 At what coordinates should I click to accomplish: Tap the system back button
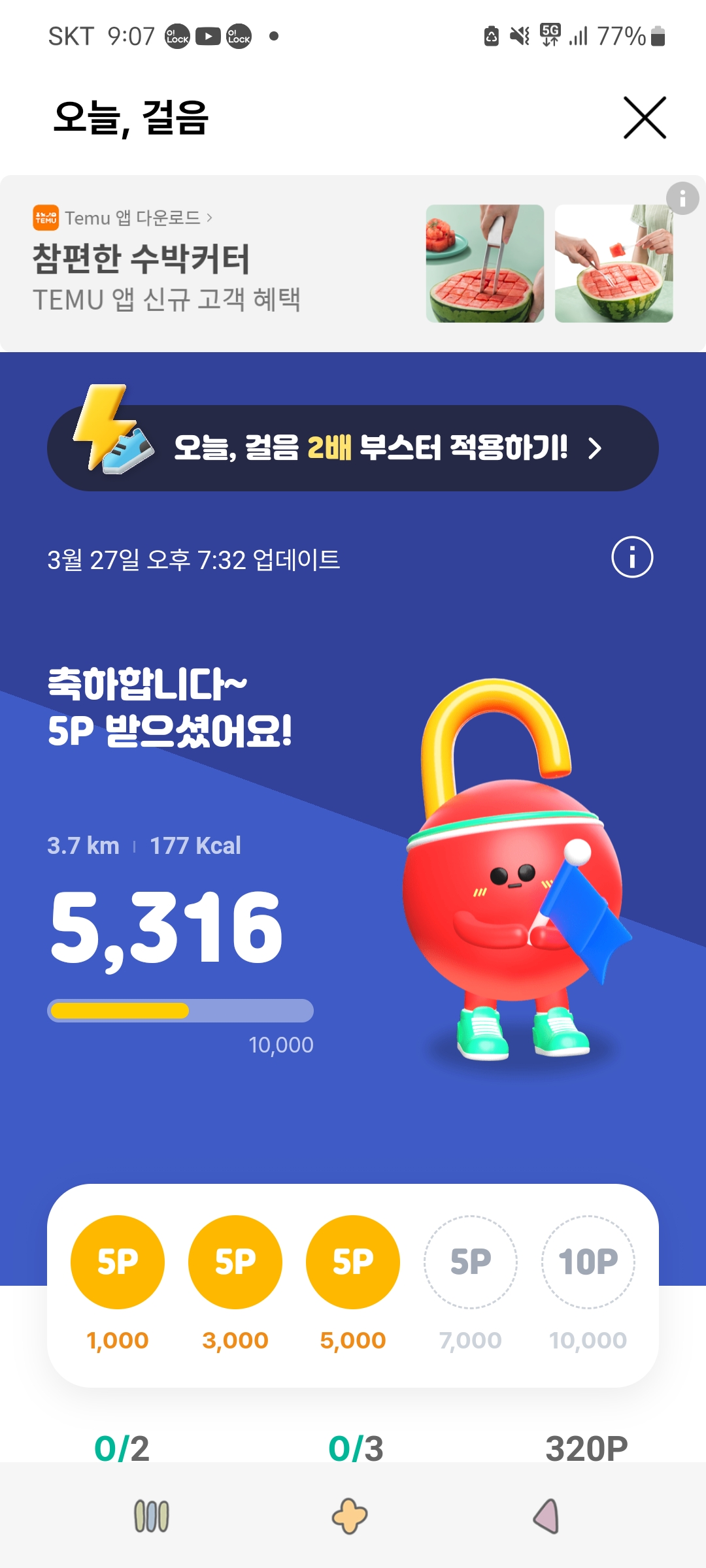pos(546,1516)
